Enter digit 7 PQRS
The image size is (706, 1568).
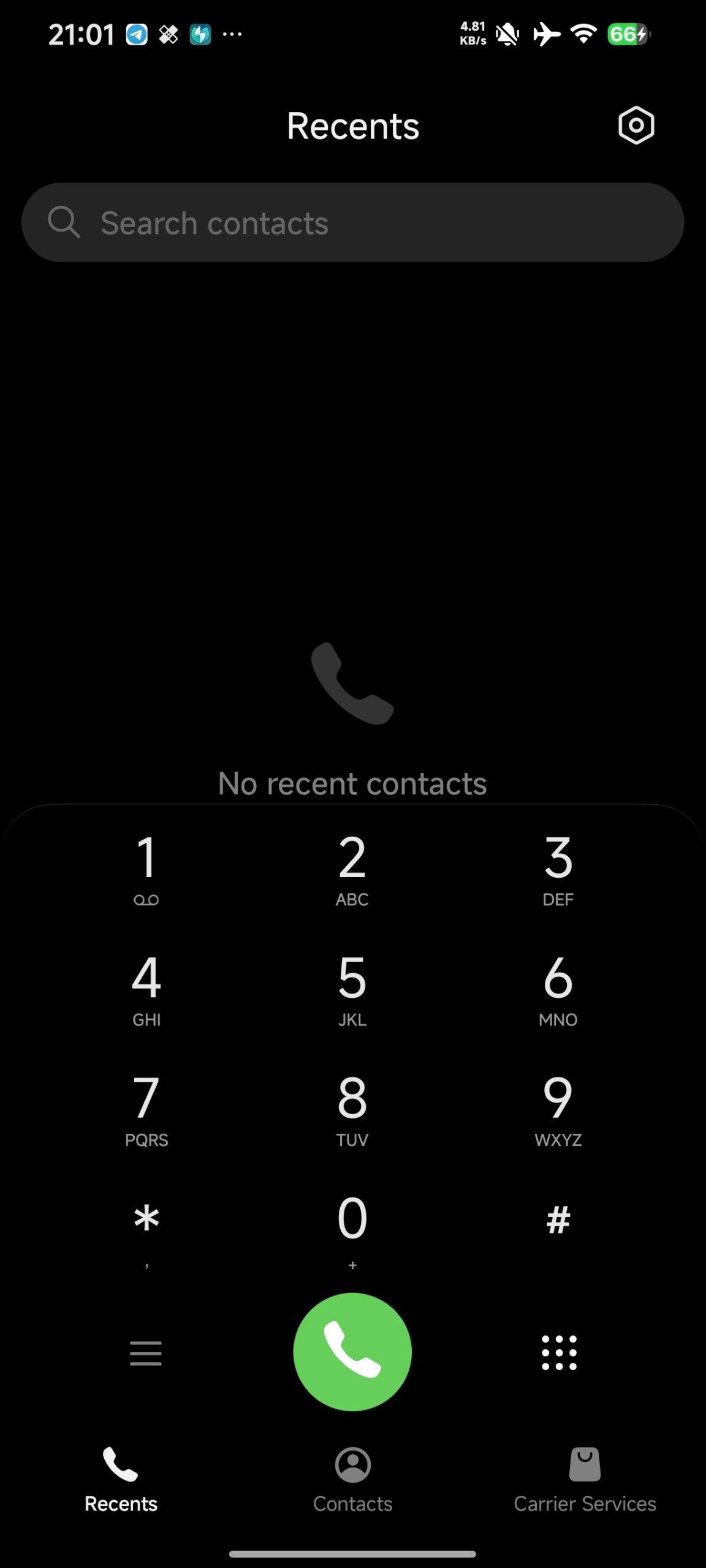tap(146, 1109)
